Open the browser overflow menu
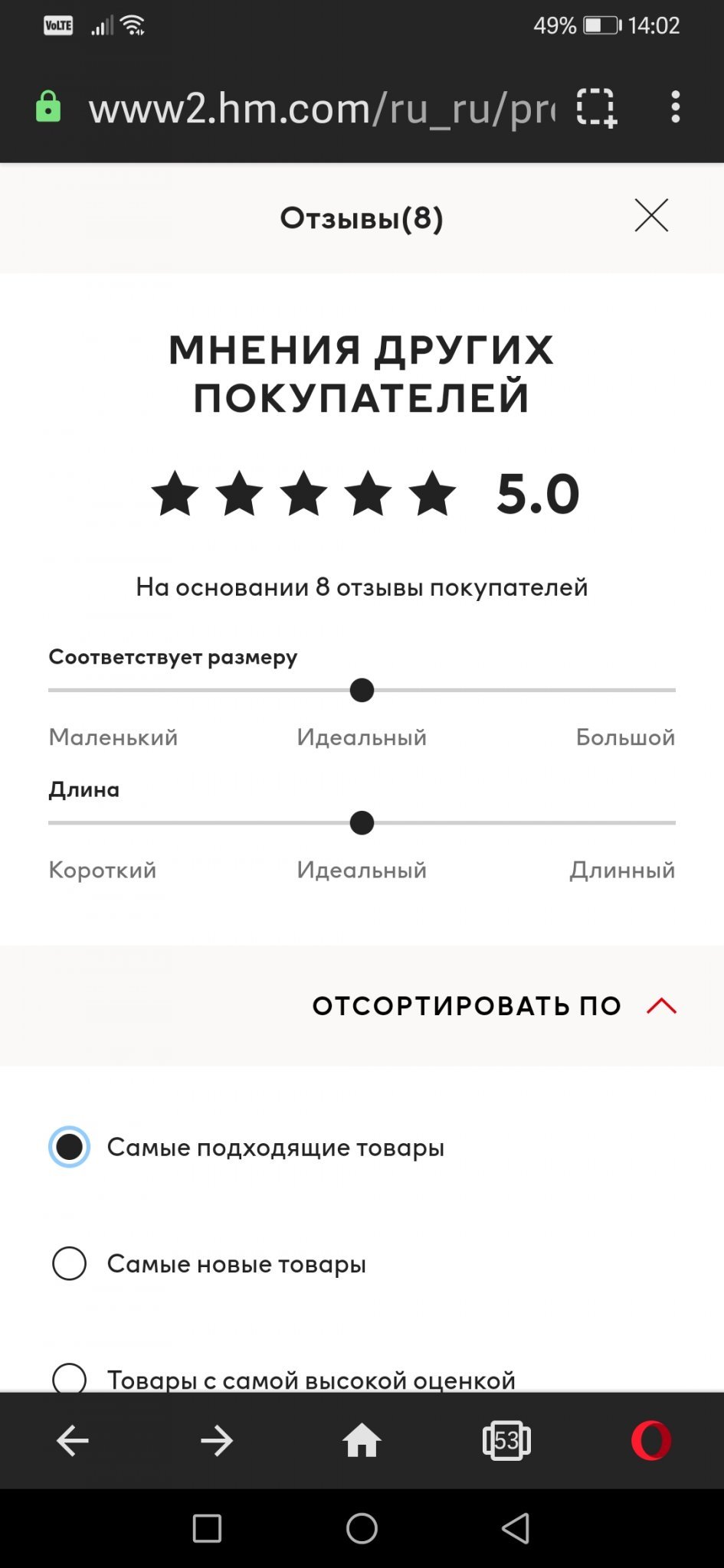724x1568 pixels. click(x=675, y=107)
